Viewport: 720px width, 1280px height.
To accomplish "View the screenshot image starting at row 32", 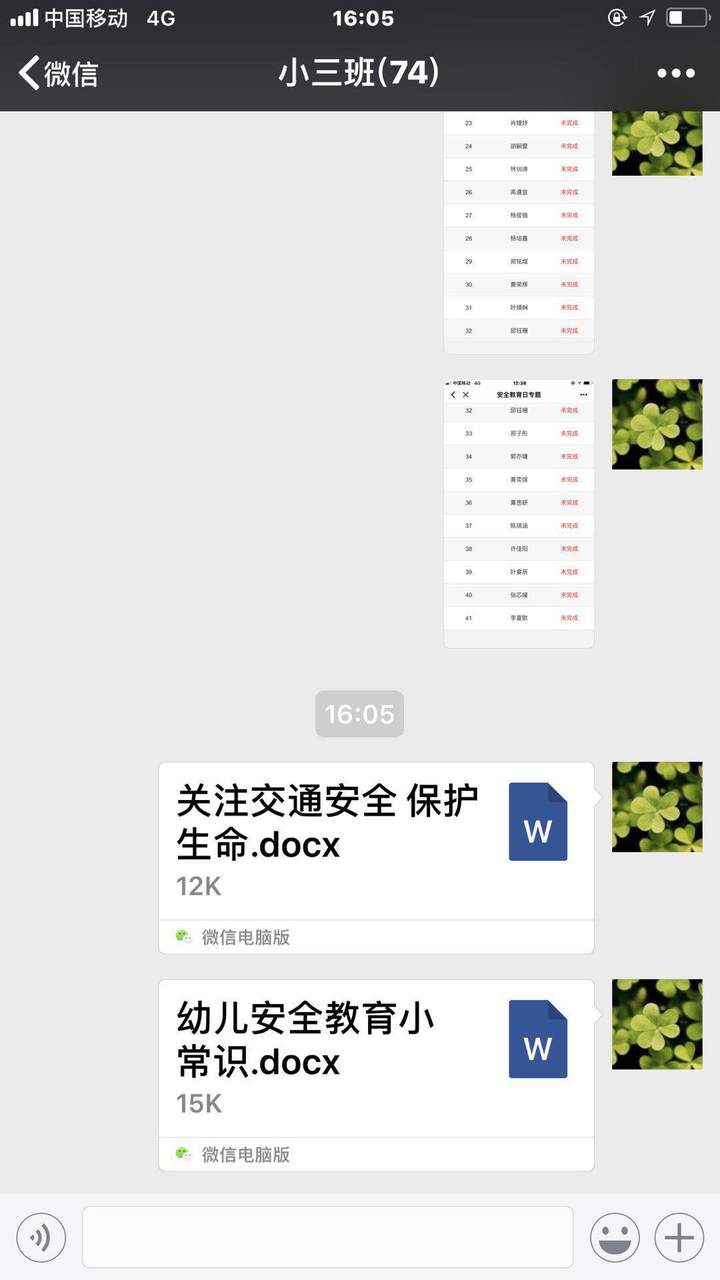I will 519,513.
